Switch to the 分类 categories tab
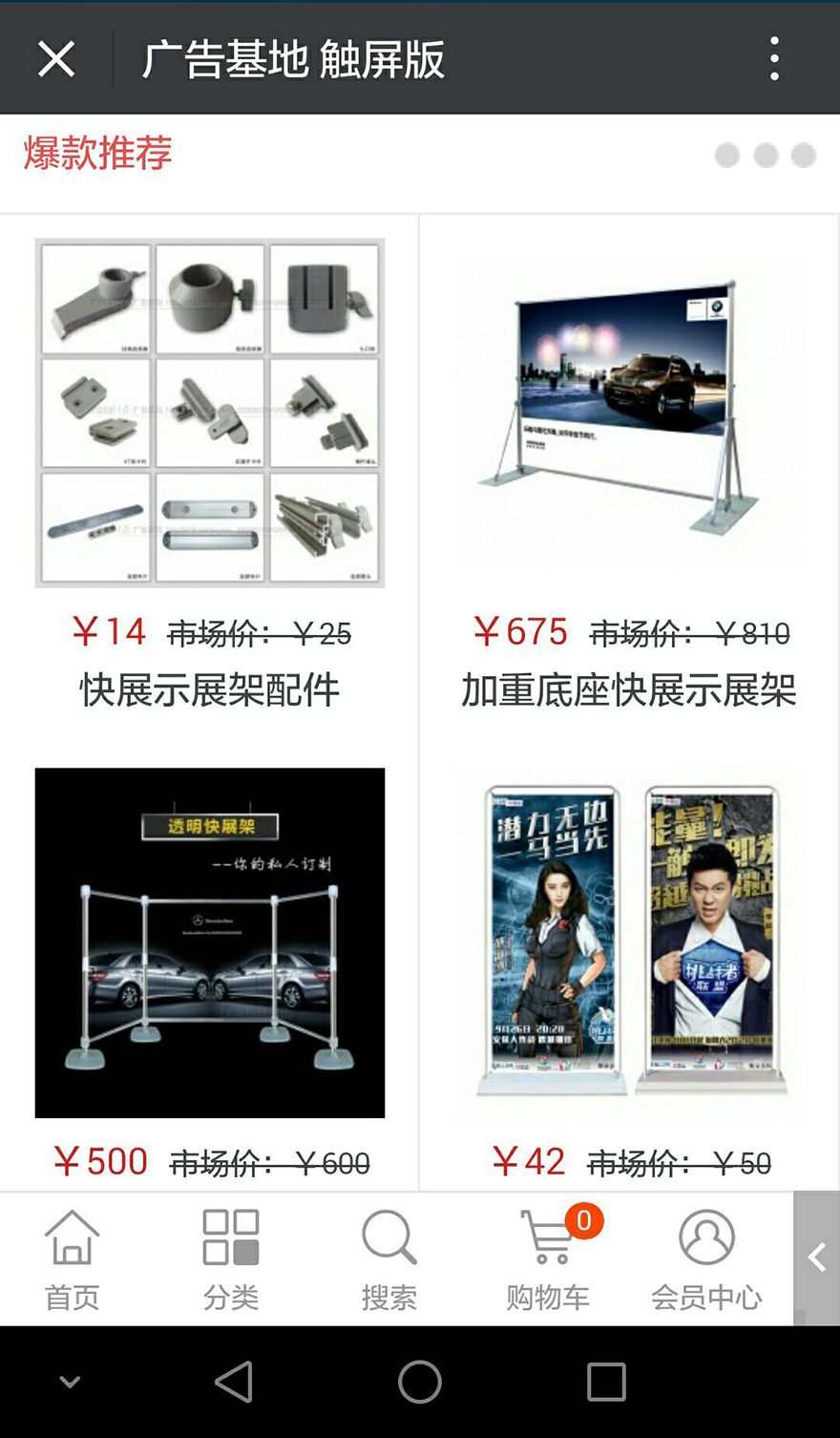 pyautogui.click(x=231, y=1258)
